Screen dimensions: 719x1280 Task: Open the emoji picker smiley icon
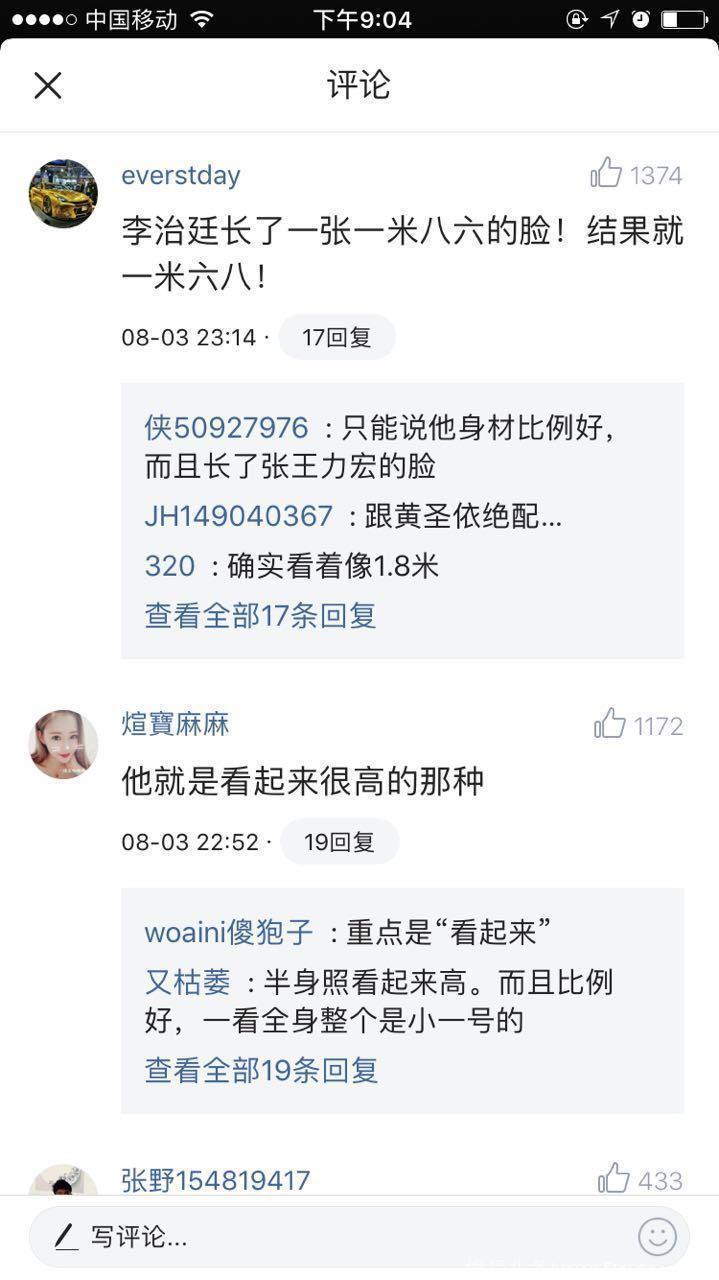coord(657,1237)
